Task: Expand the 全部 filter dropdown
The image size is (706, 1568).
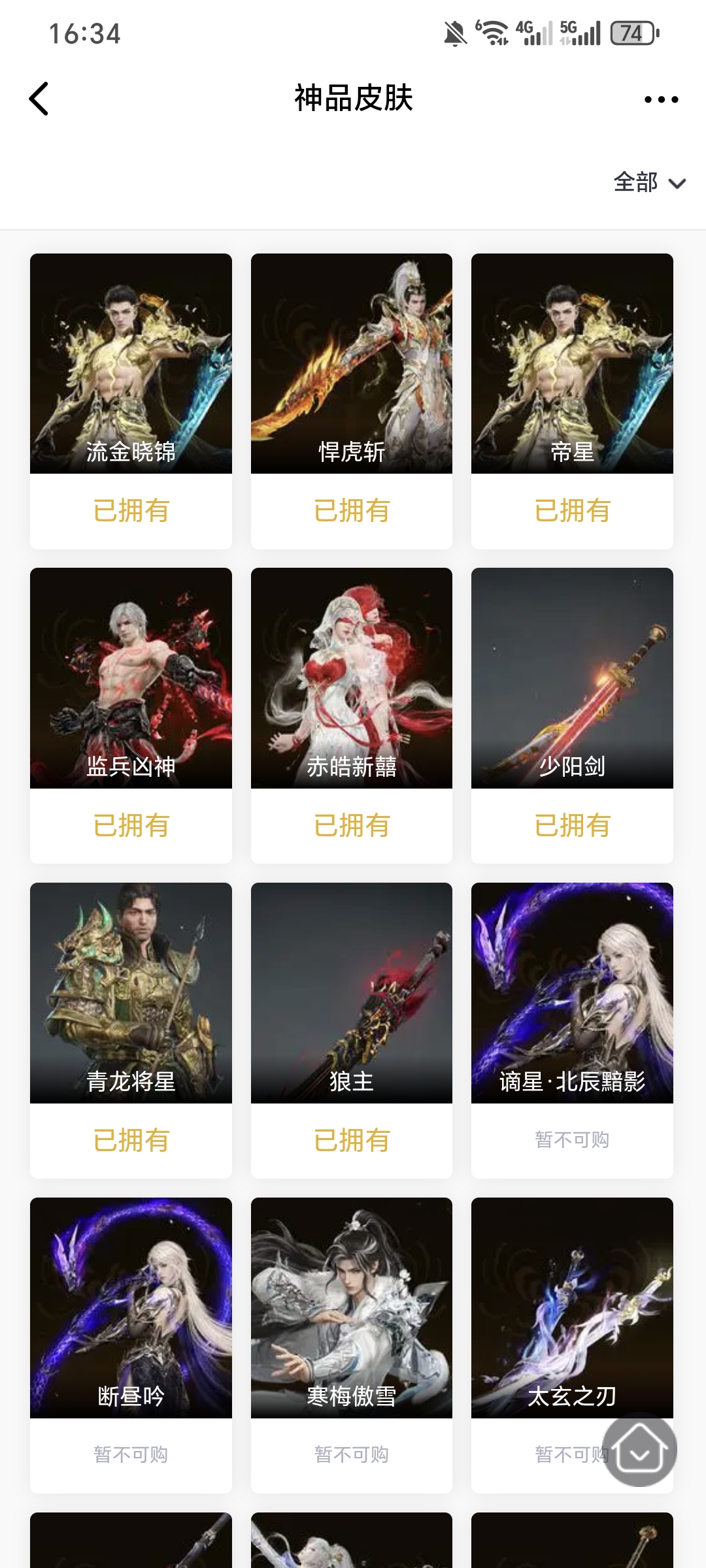Action: pyautogui.click(x=649, y=182)
